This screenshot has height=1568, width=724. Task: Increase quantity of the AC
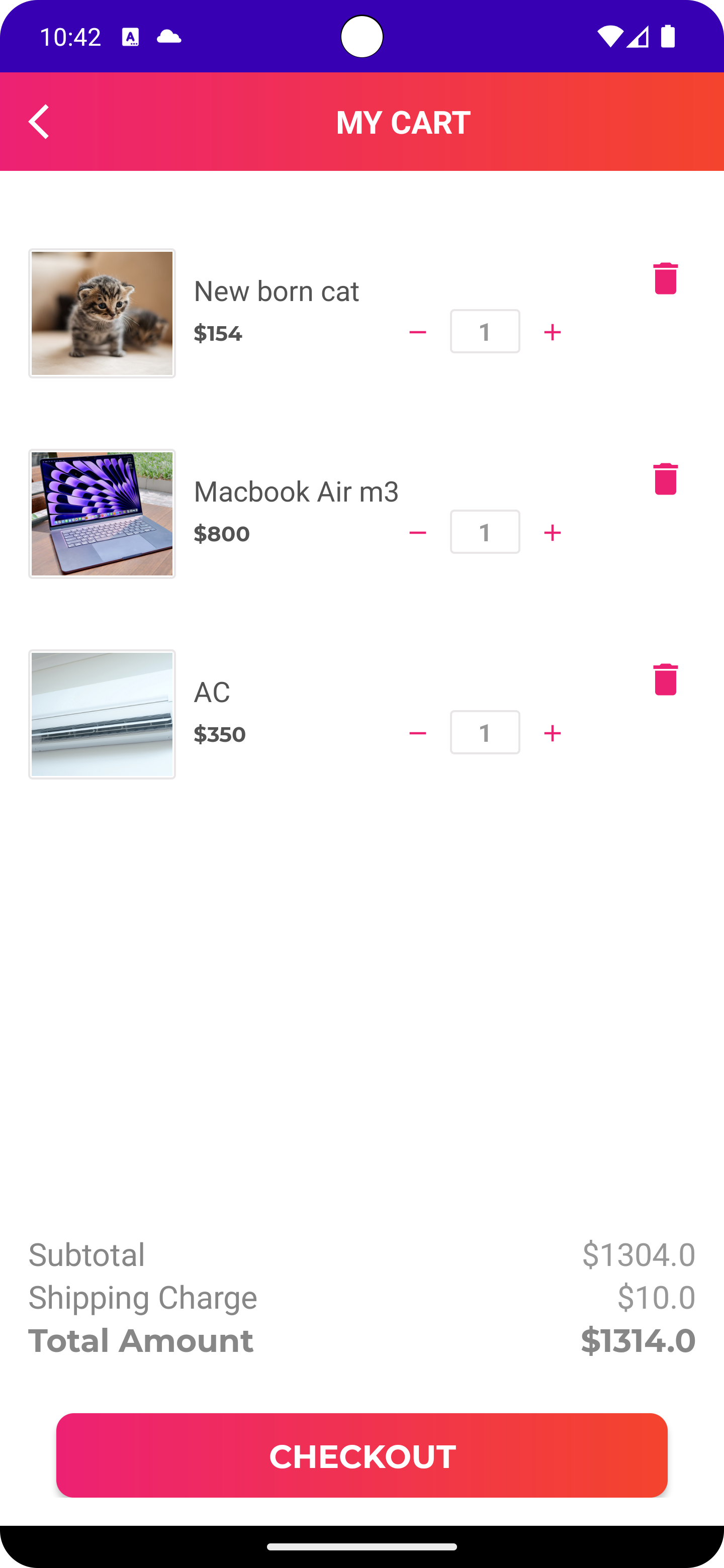552,733
